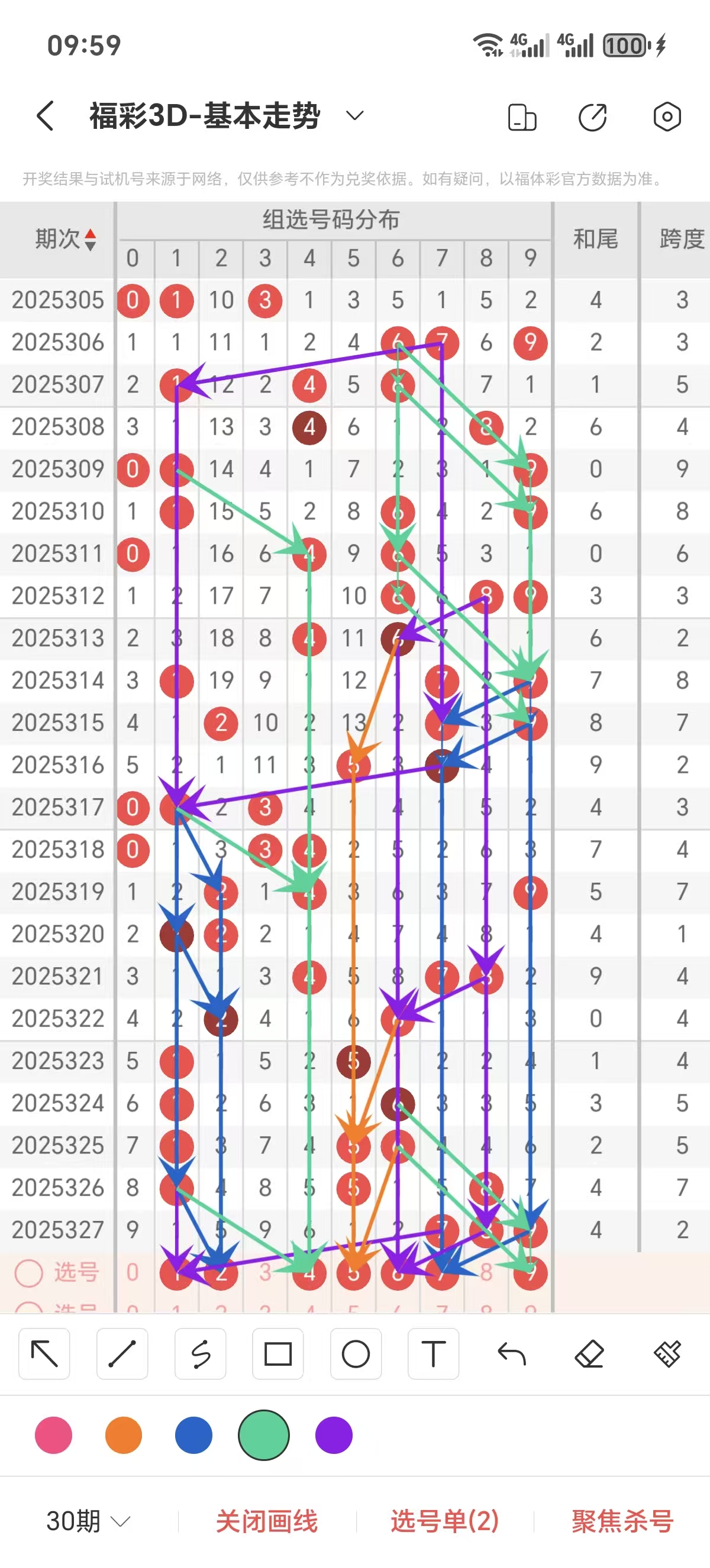Viewport: 710px width, 1568px height.
Task: Pick the rectangle shape tool
Action: click(x=277, y=1354)
